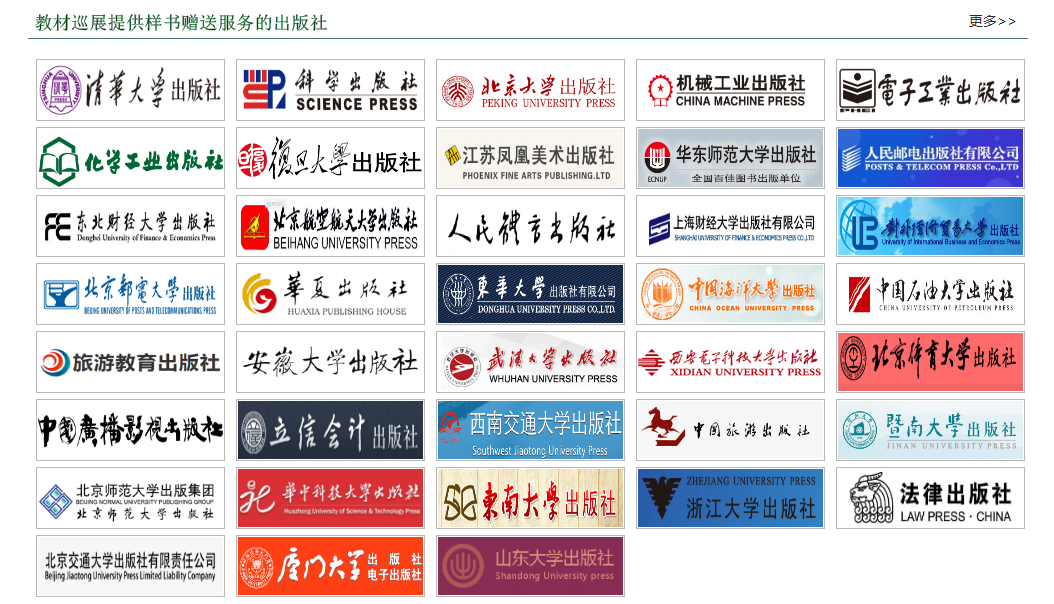Tap the Peking University Press tile

point(530,90)
